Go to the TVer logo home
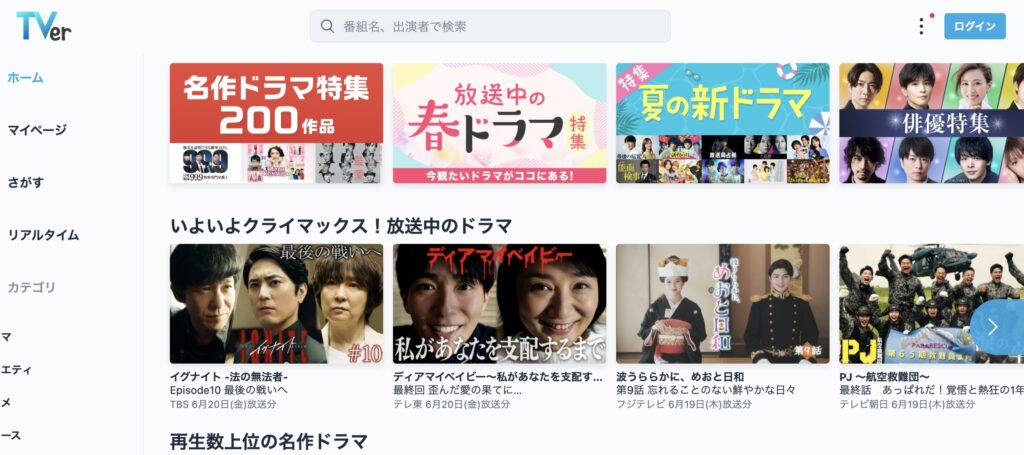 point(44,26)
